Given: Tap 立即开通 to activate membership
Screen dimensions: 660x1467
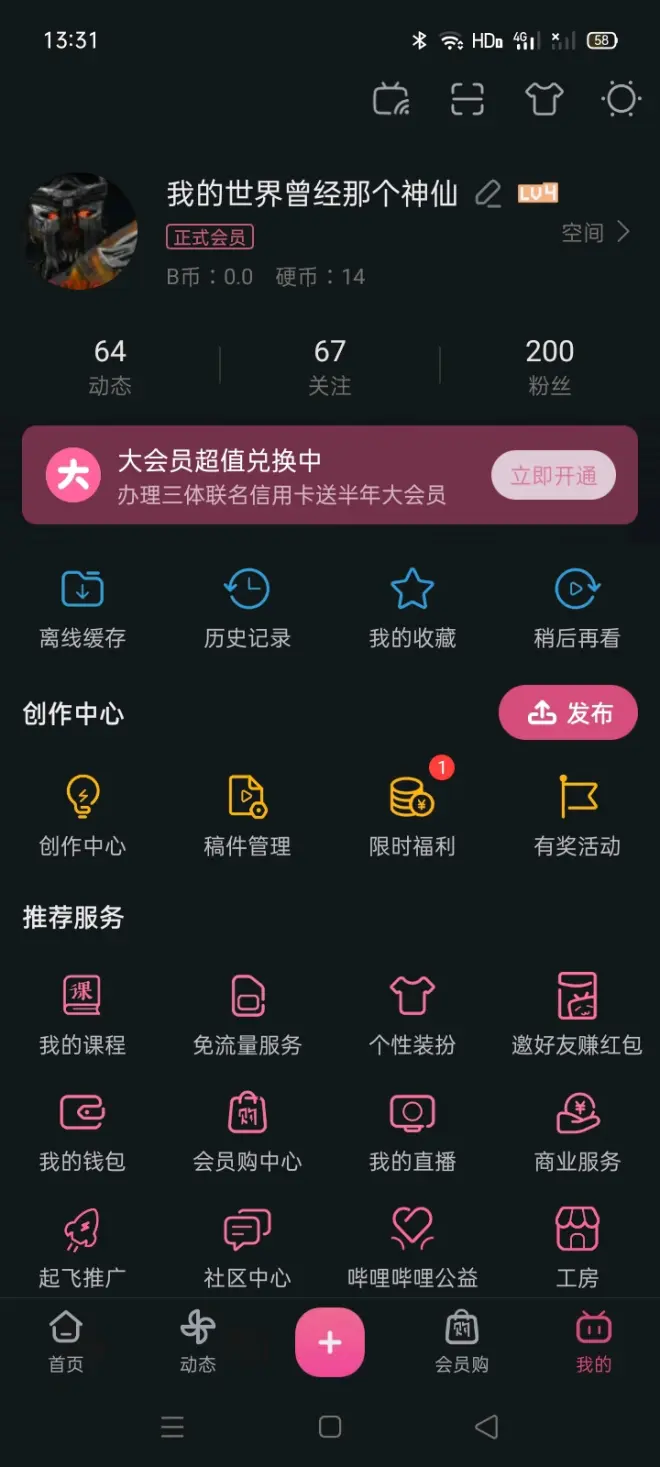Looking at the screenshot, I should [553, 476].
